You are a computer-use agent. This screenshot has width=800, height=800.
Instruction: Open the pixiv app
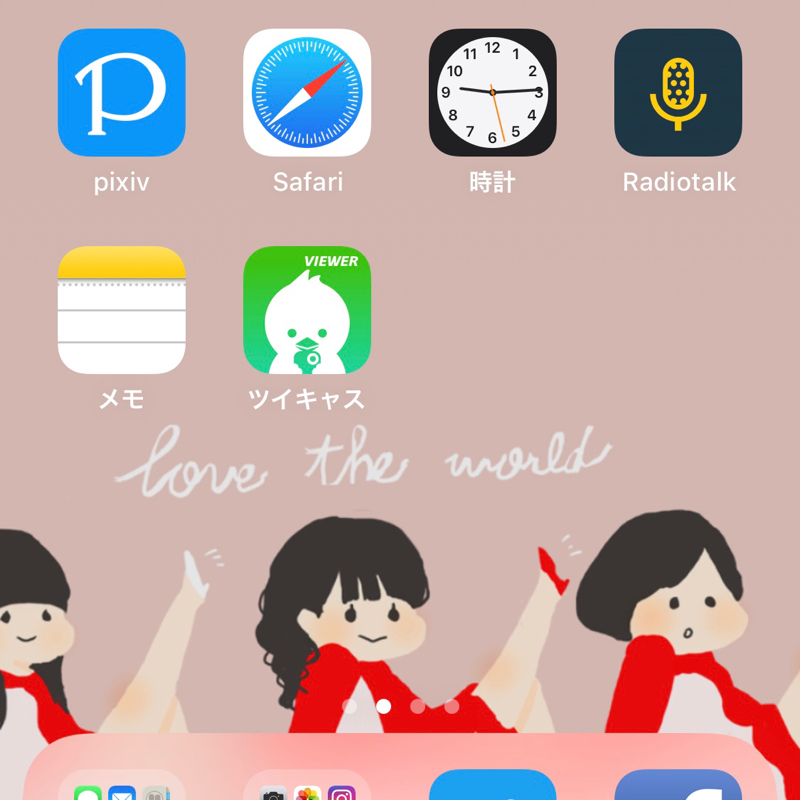[121, 93]
